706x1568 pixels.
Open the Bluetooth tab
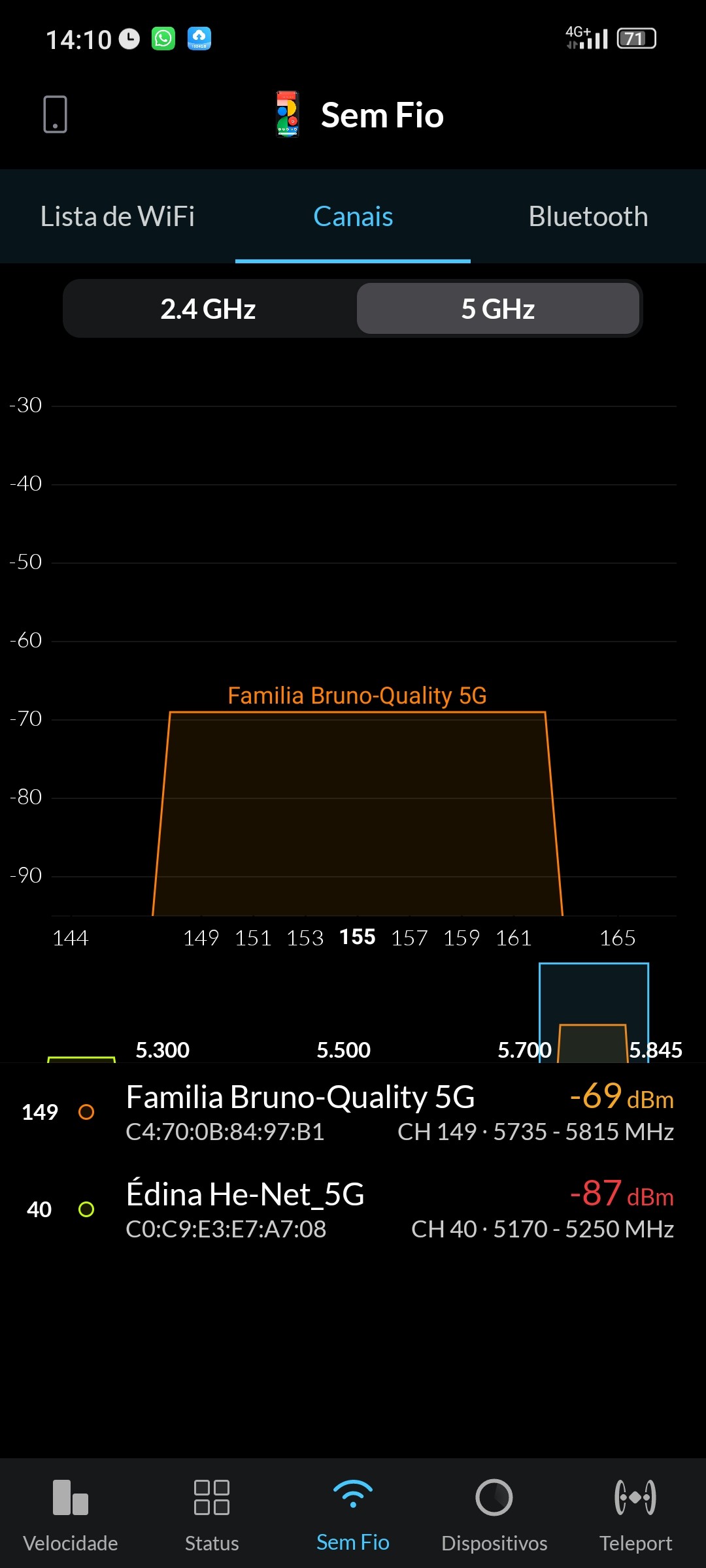(588, 217)
